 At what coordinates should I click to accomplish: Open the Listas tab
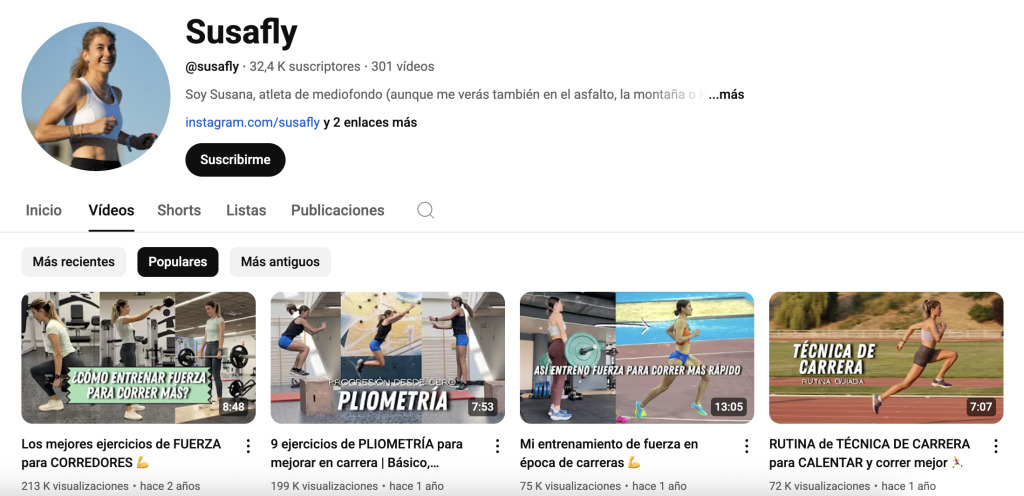[246, 210]
